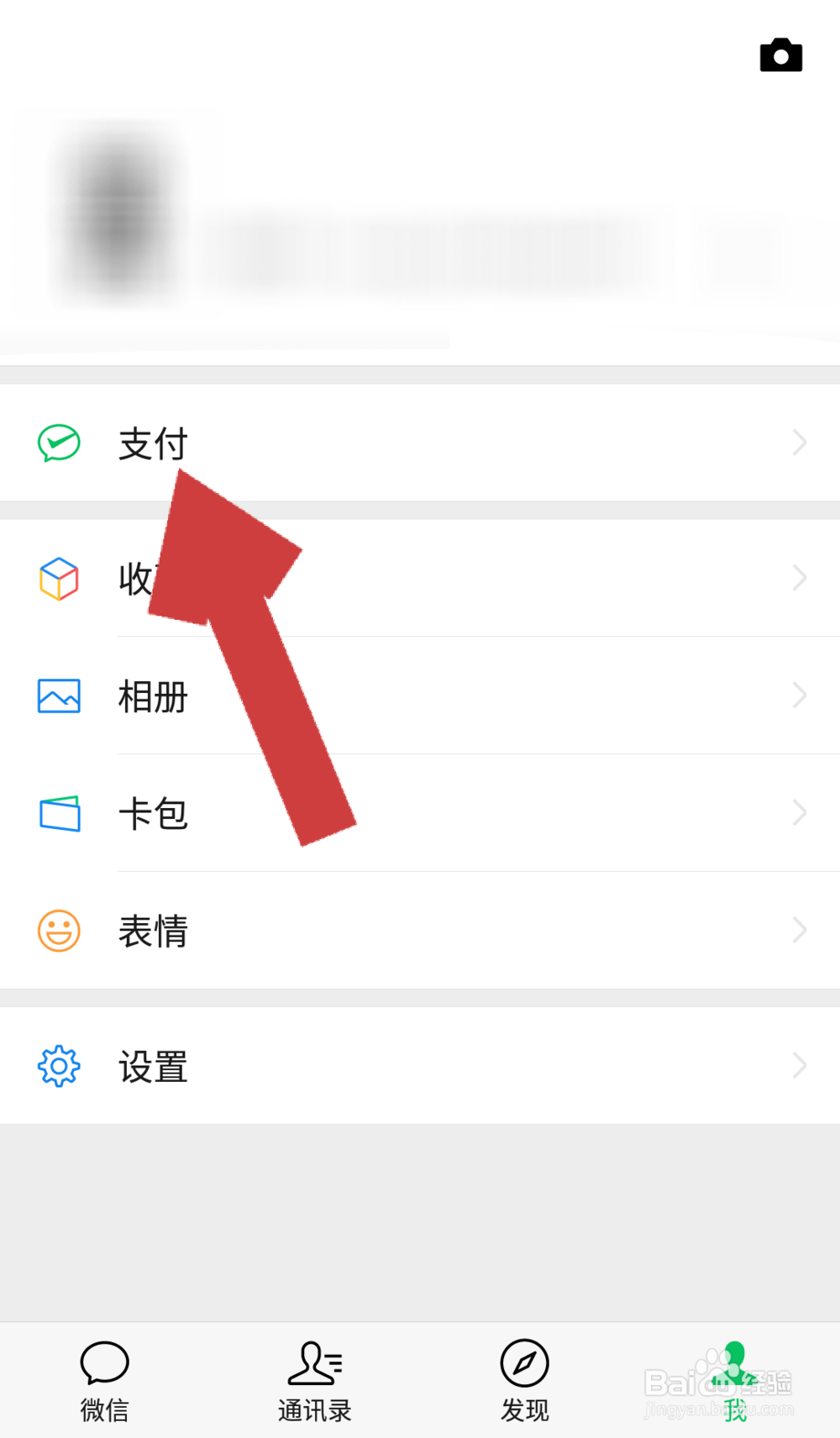Select the 我 profile icon in bottom bar
This screenshot has width=840, height=1438.
(x=734, y=1365)
